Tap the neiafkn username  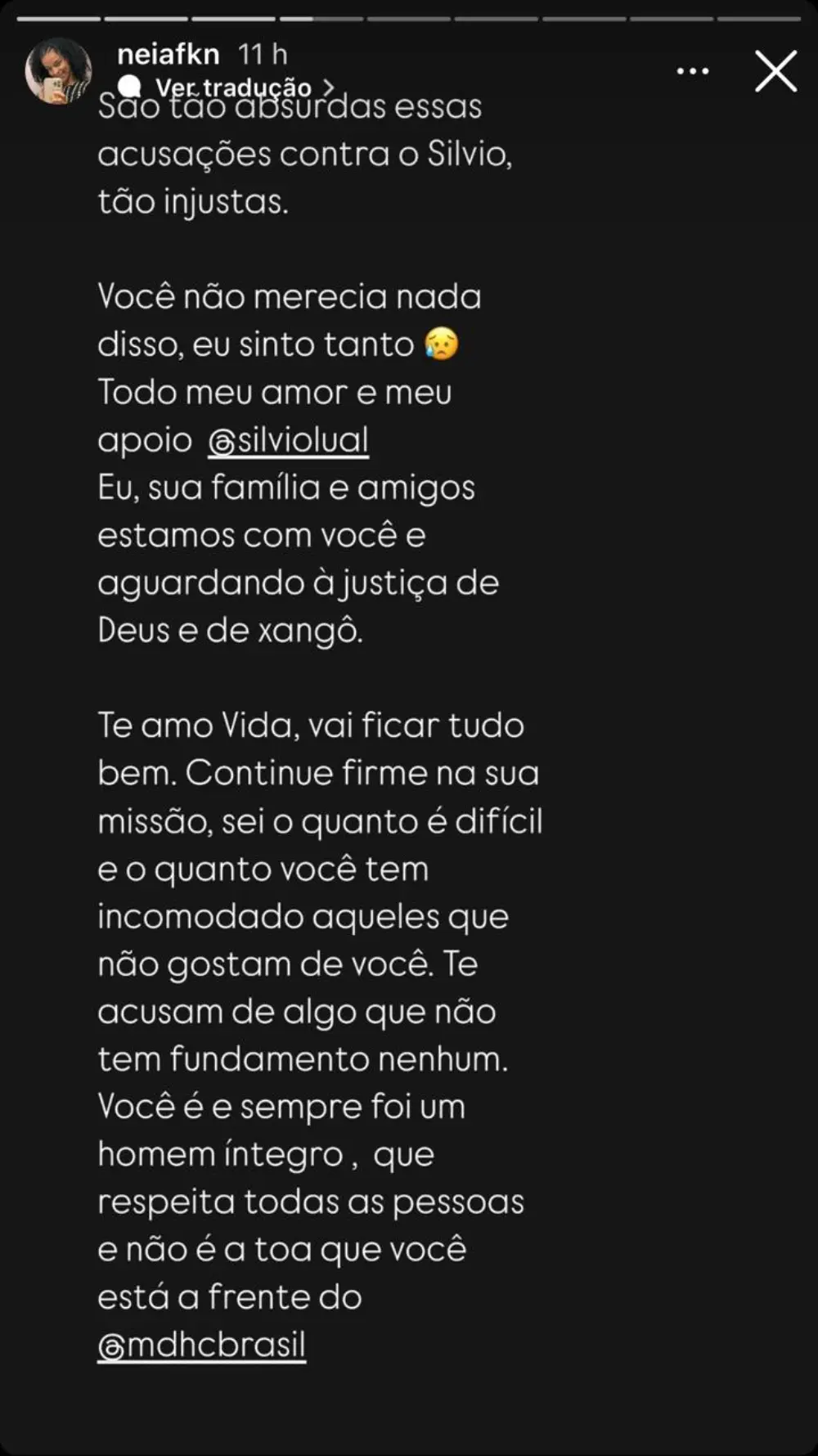point(169,55)
